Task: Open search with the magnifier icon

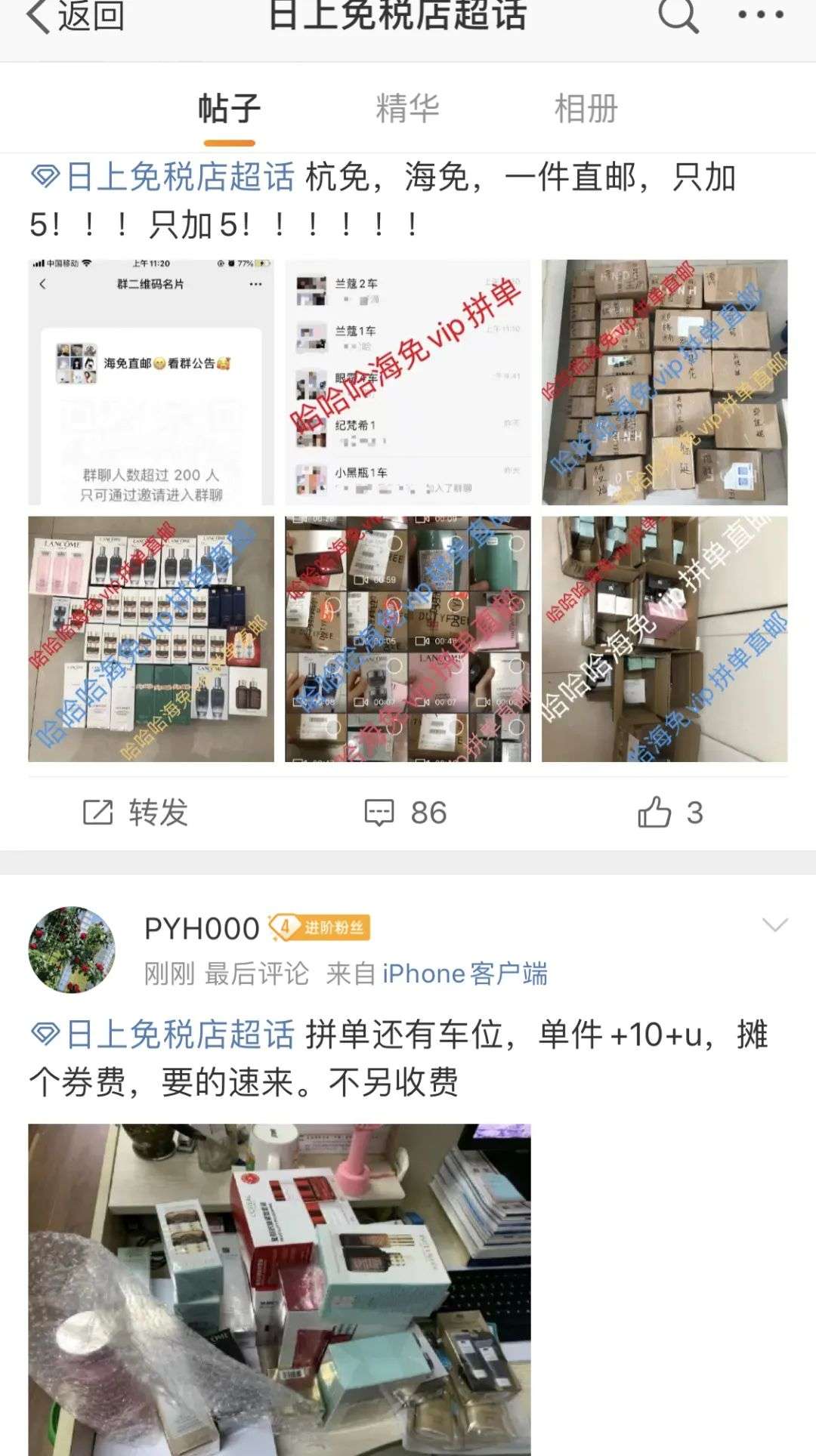Action: click(678, 17)
